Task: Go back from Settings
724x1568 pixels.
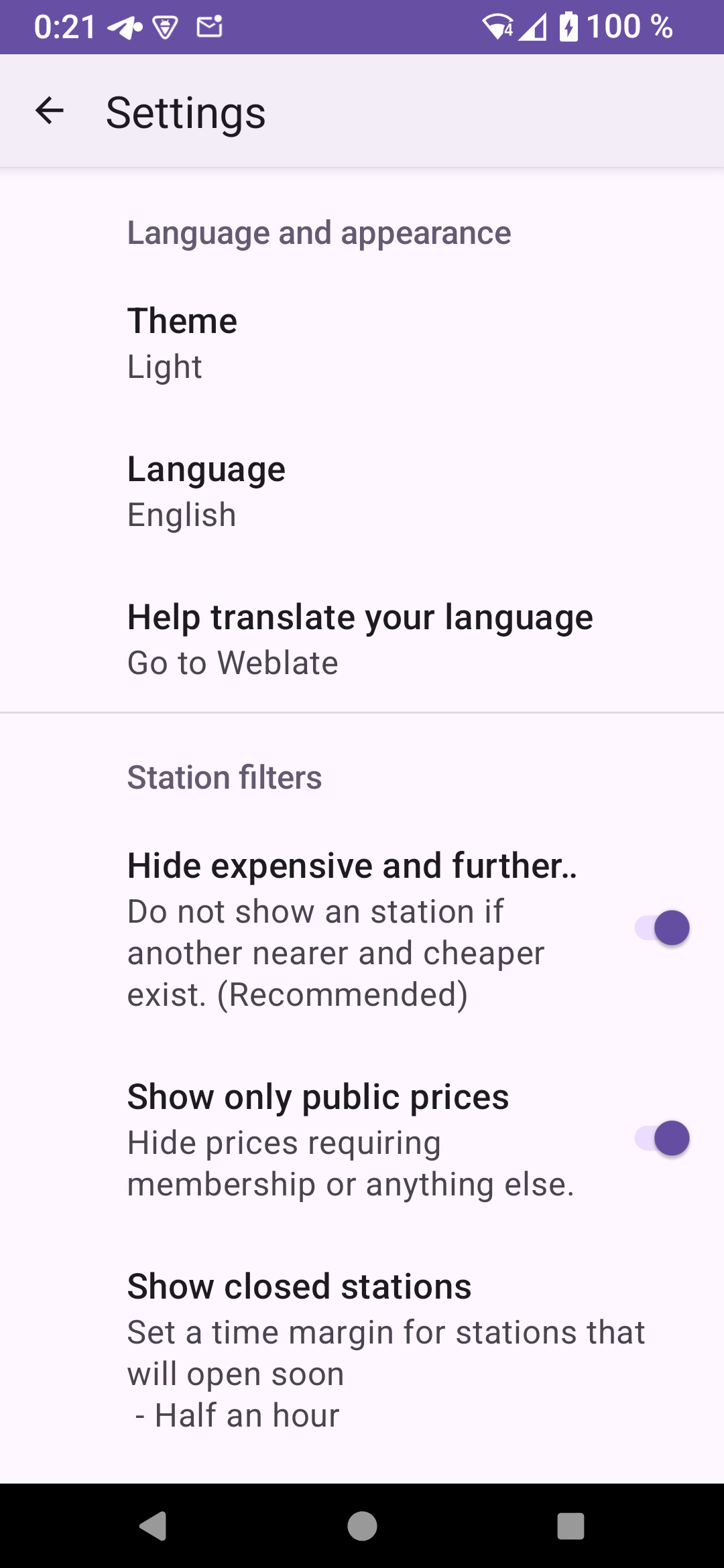Action: 50,111
